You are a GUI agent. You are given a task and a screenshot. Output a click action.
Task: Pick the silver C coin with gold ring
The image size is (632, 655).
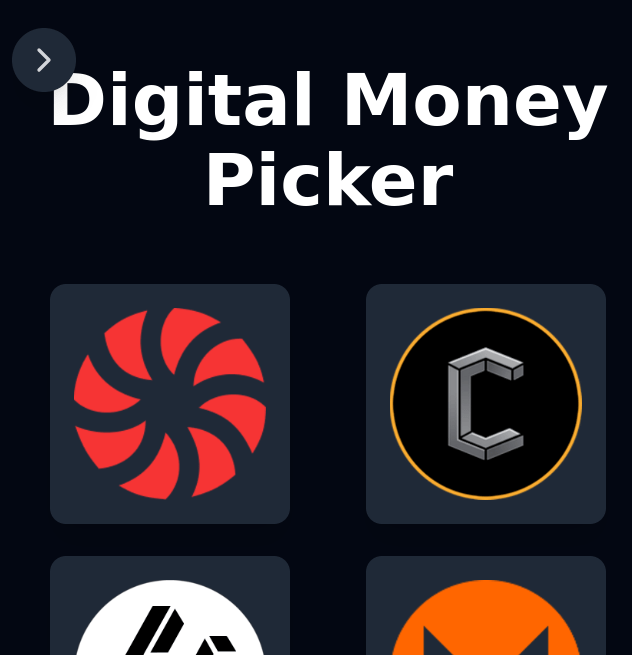click(486, 404)
